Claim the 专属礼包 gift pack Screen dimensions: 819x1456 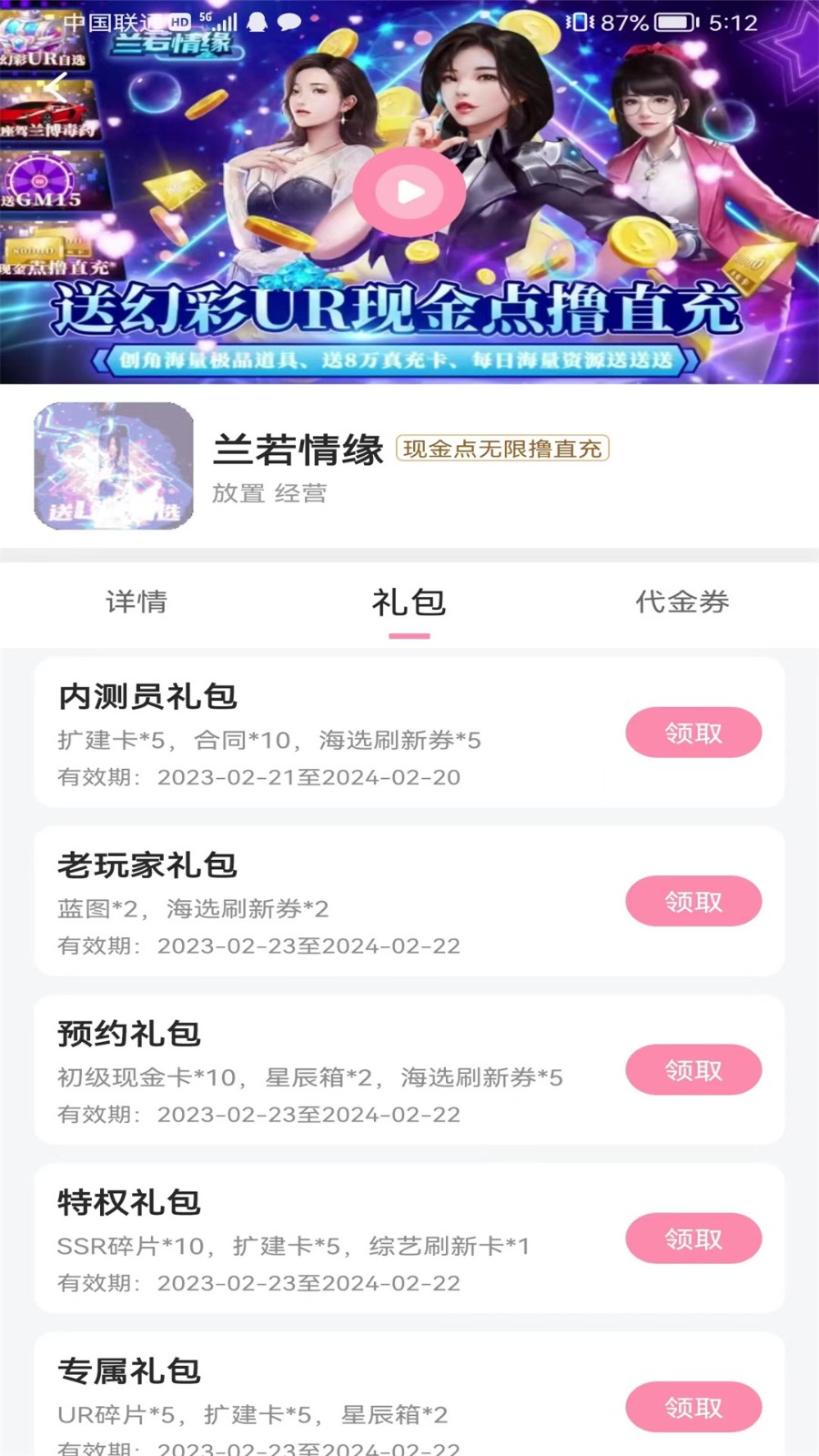[x=693, y=1406]
